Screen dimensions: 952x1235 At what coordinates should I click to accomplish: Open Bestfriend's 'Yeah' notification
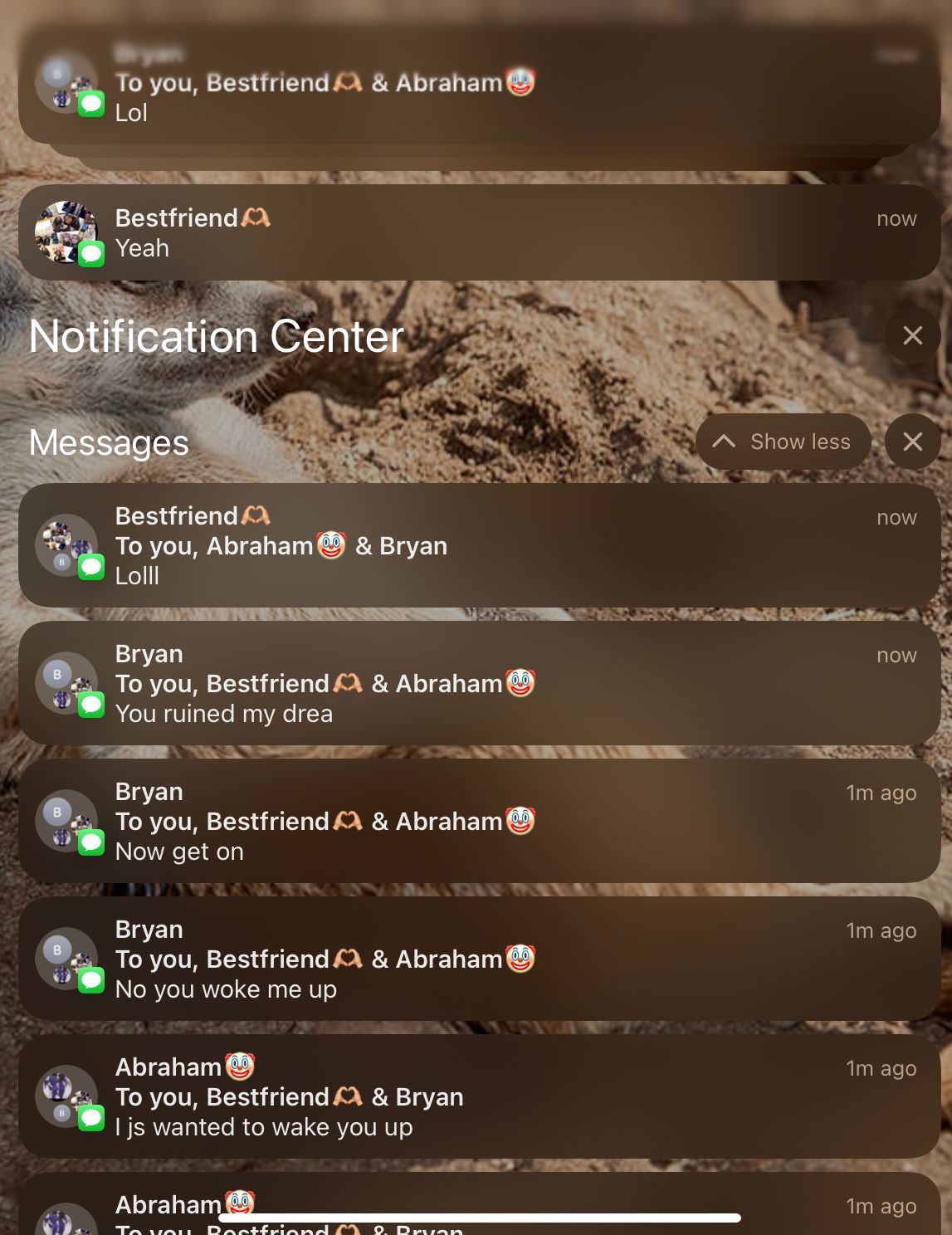click(479, 233)
